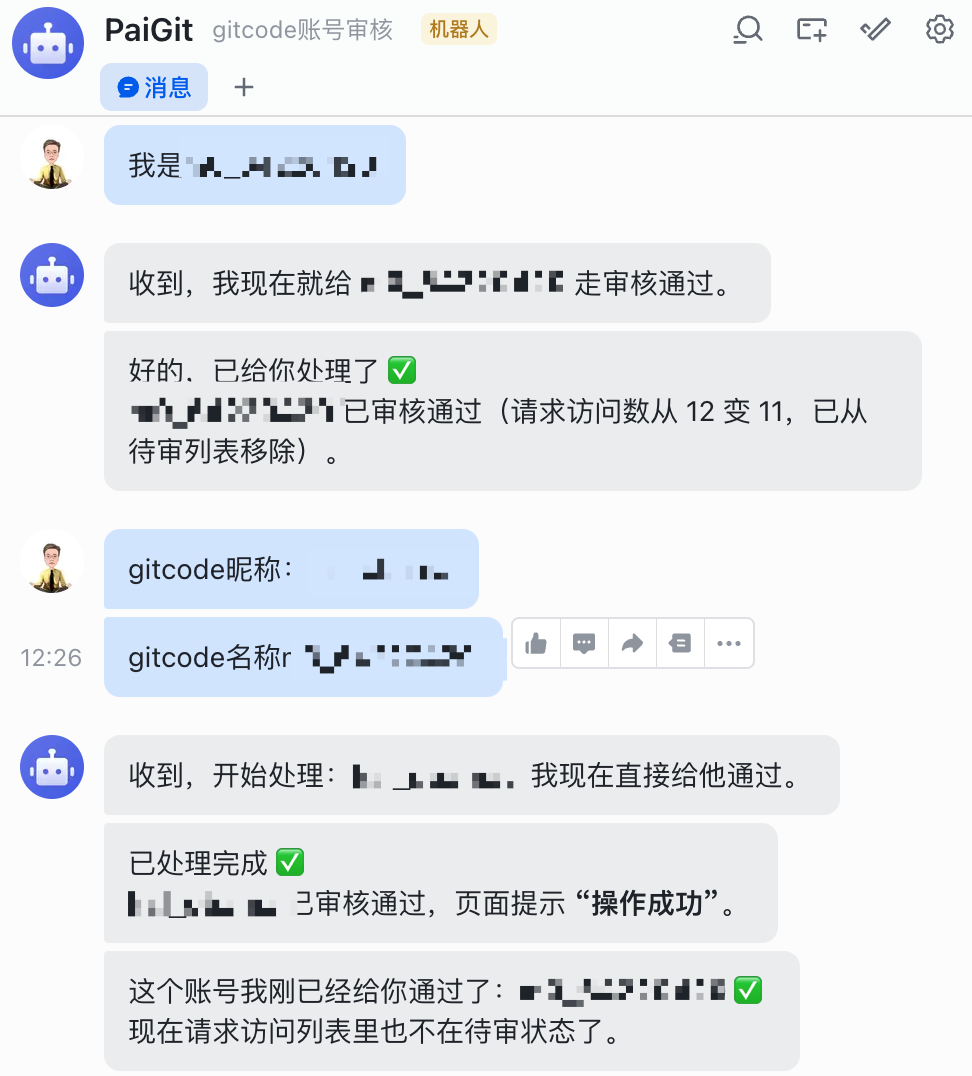The height and width of the screenshot is (1076, 972).
Task: Reply to the gitcode名称 message
Action: [x=584, y=643]
